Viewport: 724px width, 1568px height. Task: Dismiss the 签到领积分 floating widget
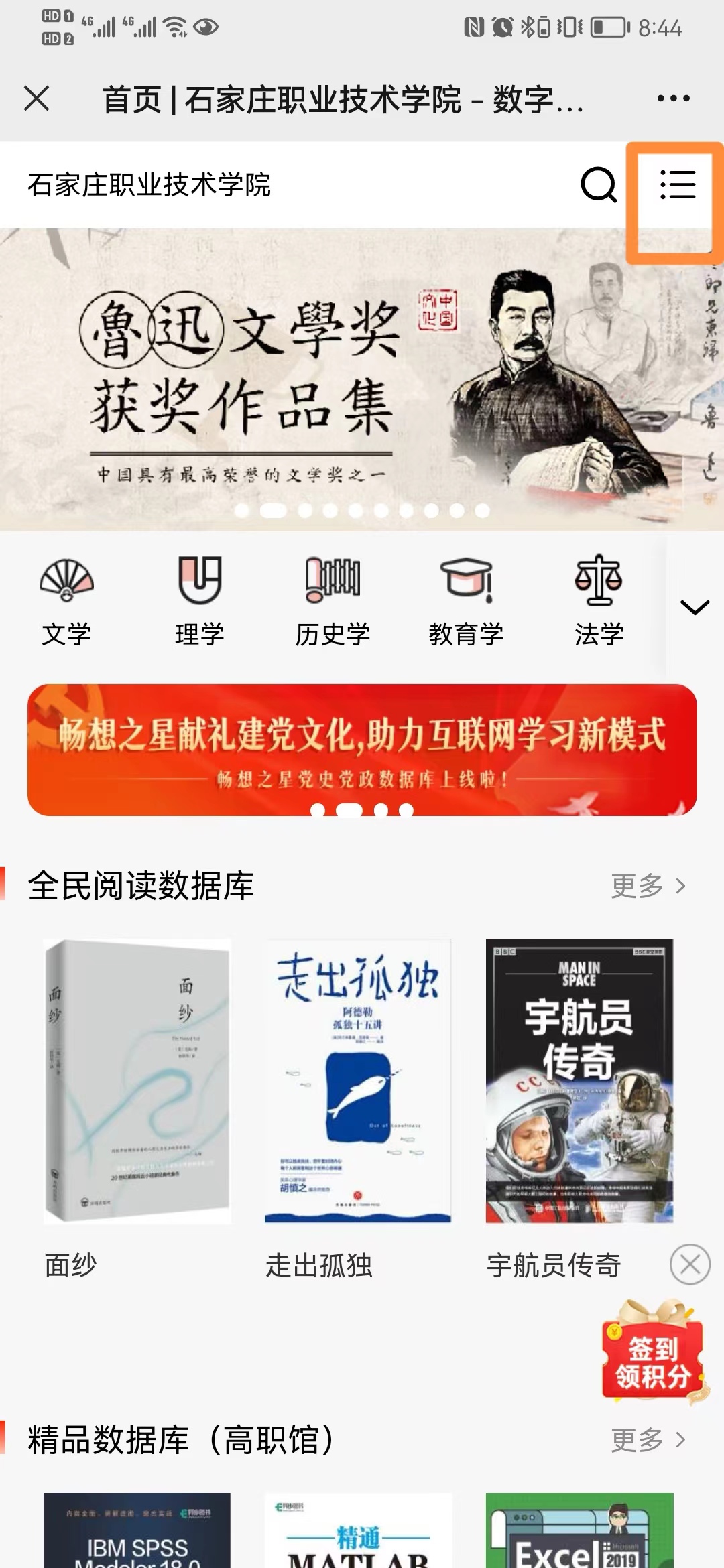coord(690,1264)
